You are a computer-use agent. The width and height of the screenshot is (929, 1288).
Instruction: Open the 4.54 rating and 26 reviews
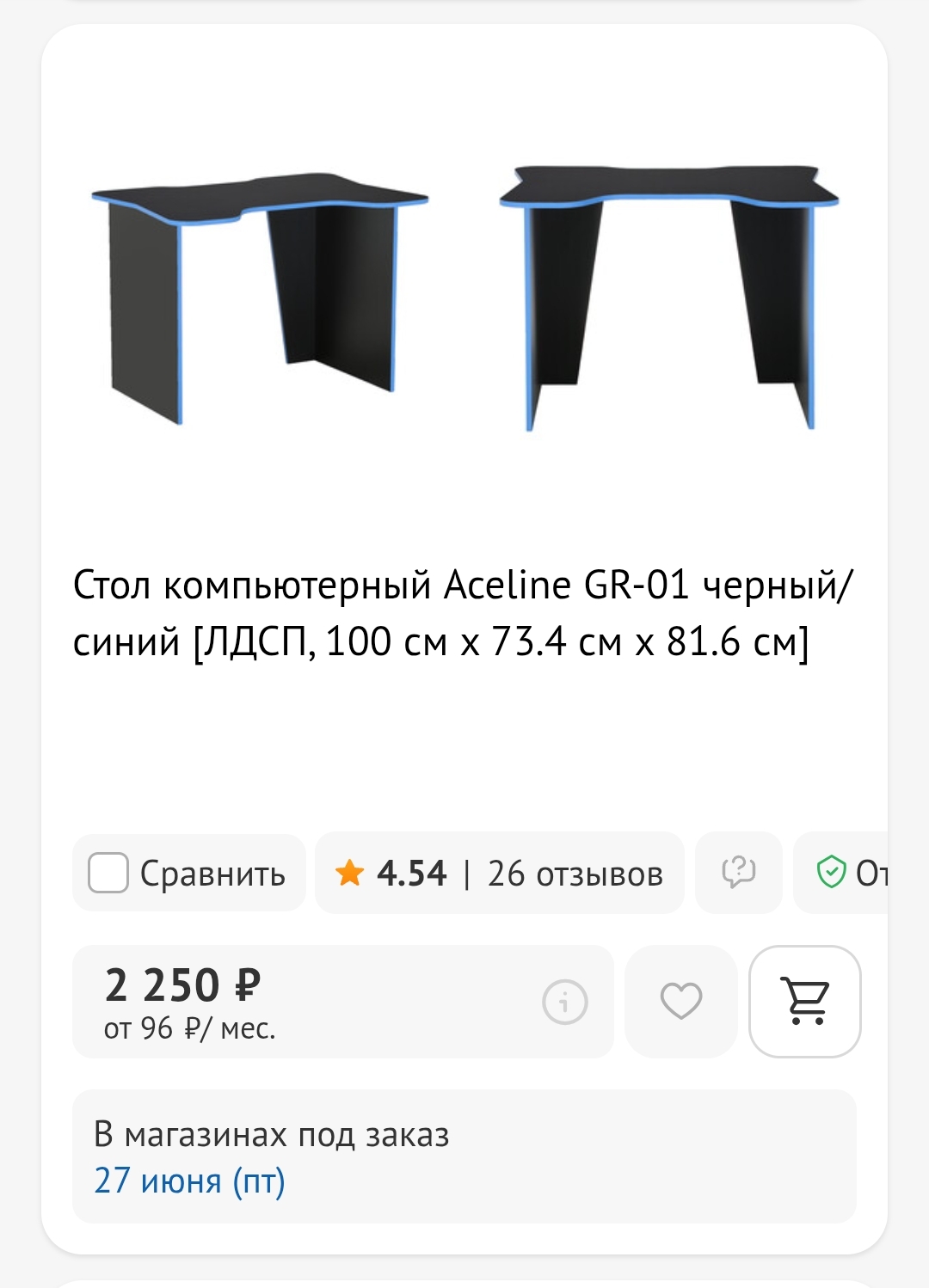click(499, 874)
